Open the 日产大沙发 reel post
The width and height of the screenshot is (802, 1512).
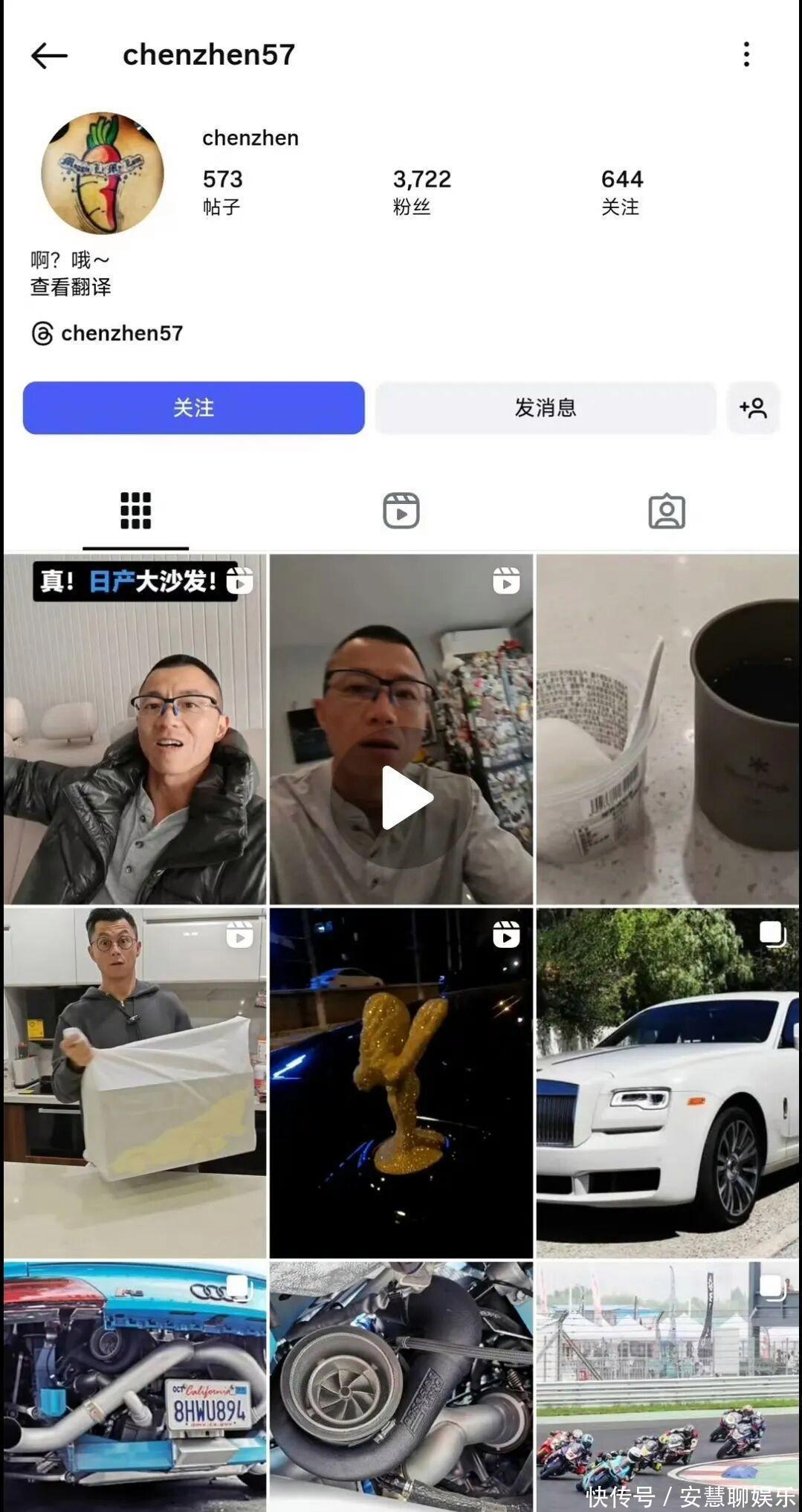(x=135, y=728)
